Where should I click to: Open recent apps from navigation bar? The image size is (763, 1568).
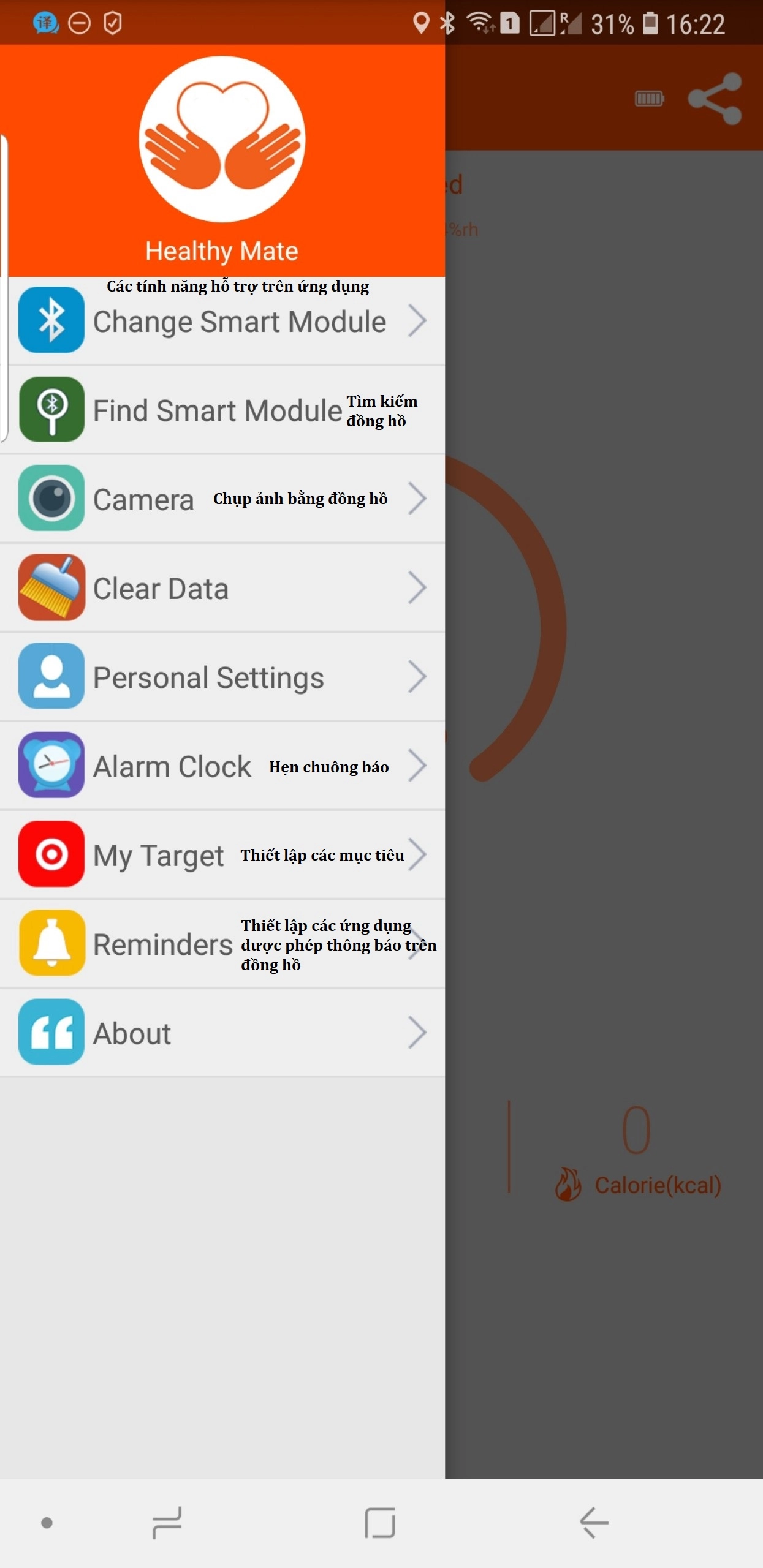click(x=167, y=1523)
